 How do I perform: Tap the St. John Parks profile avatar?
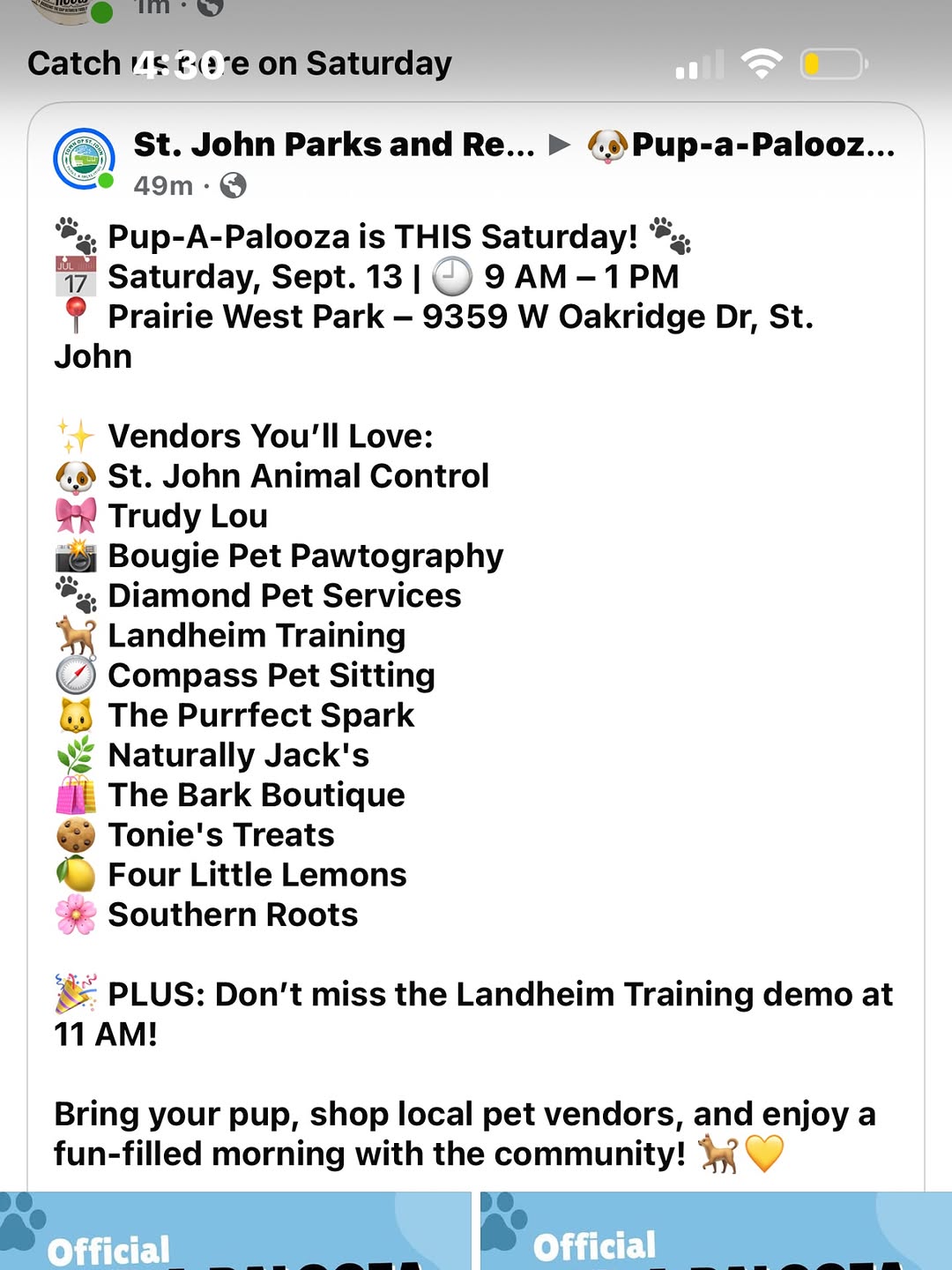click(x=84, y=159)
